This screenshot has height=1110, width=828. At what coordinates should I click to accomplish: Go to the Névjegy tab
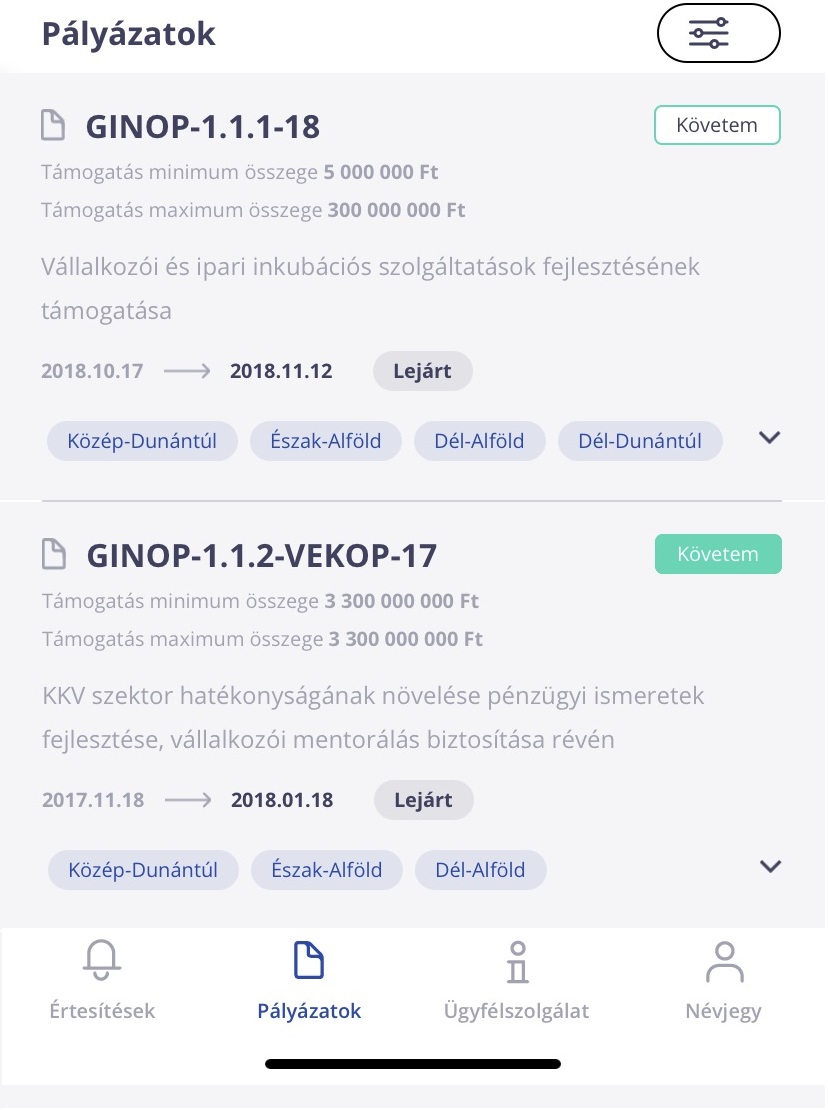coord(724,980)
